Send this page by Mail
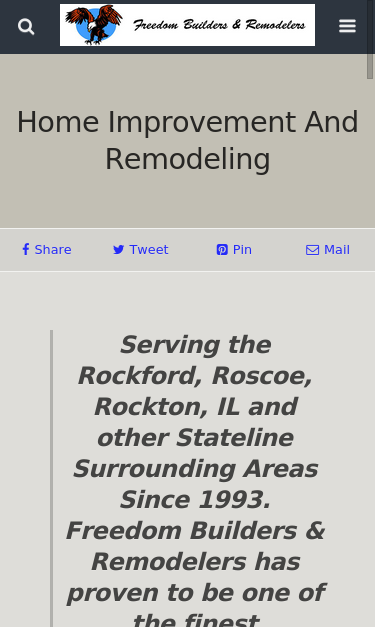 (328, 250)
